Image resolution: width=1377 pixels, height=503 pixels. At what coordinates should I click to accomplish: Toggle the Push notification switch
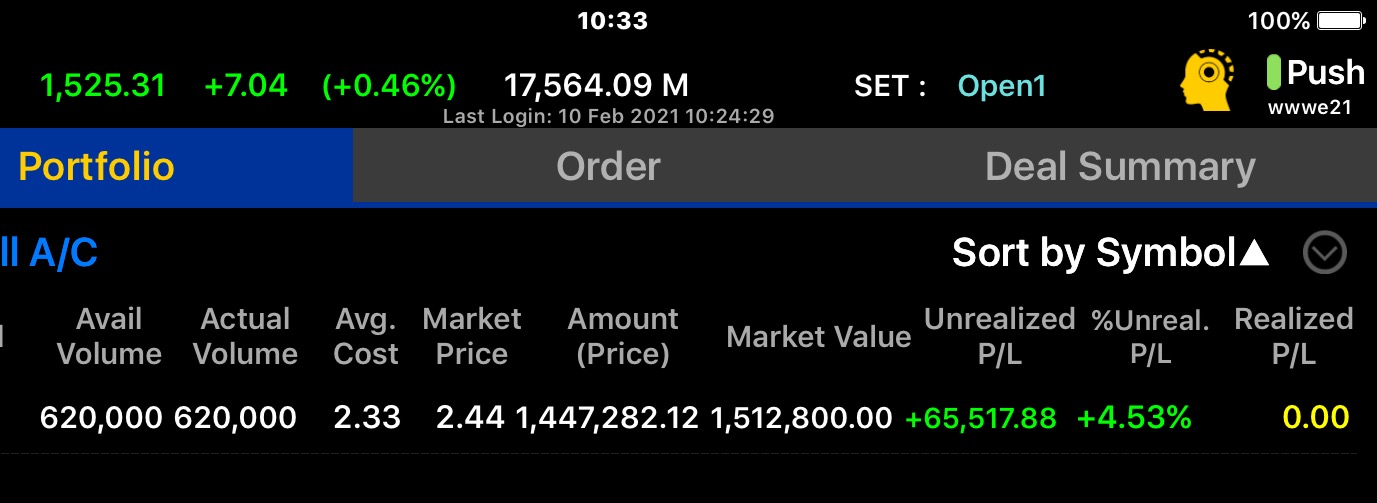click(1275, 73)
